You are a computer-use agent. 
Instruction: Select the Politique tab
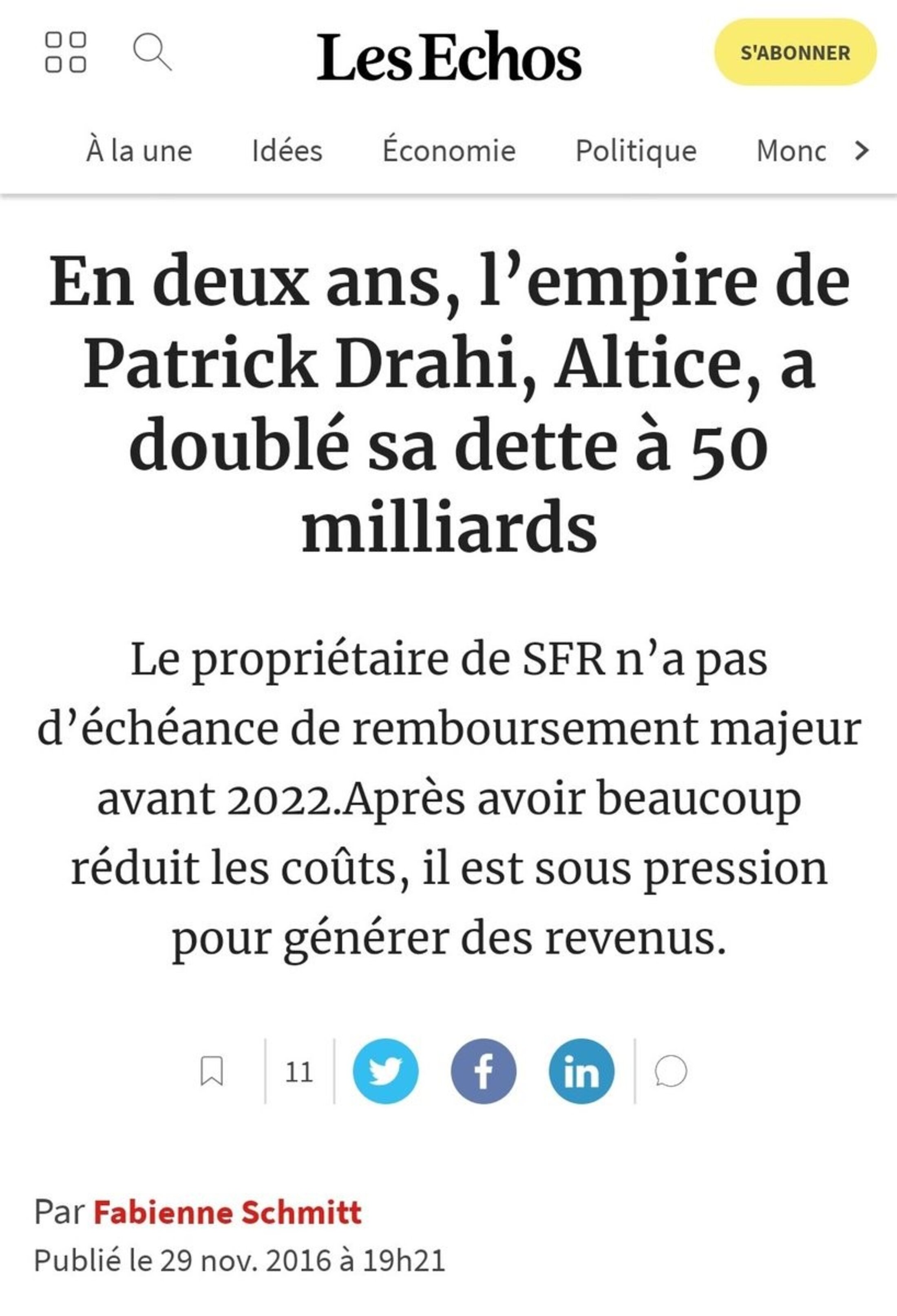pos(636,150)
